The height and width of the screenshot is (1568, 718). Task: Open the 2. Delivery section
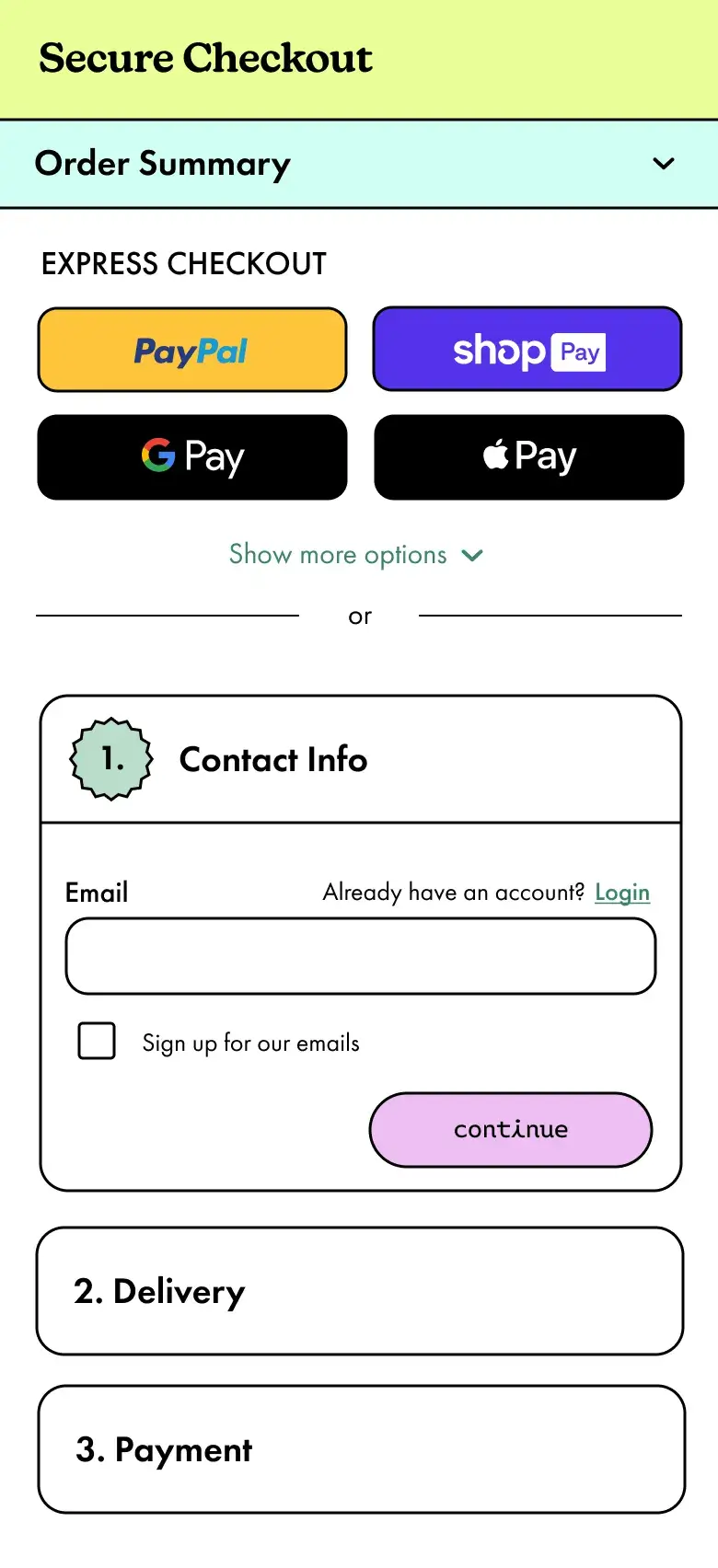click(x=360, y=1291)
